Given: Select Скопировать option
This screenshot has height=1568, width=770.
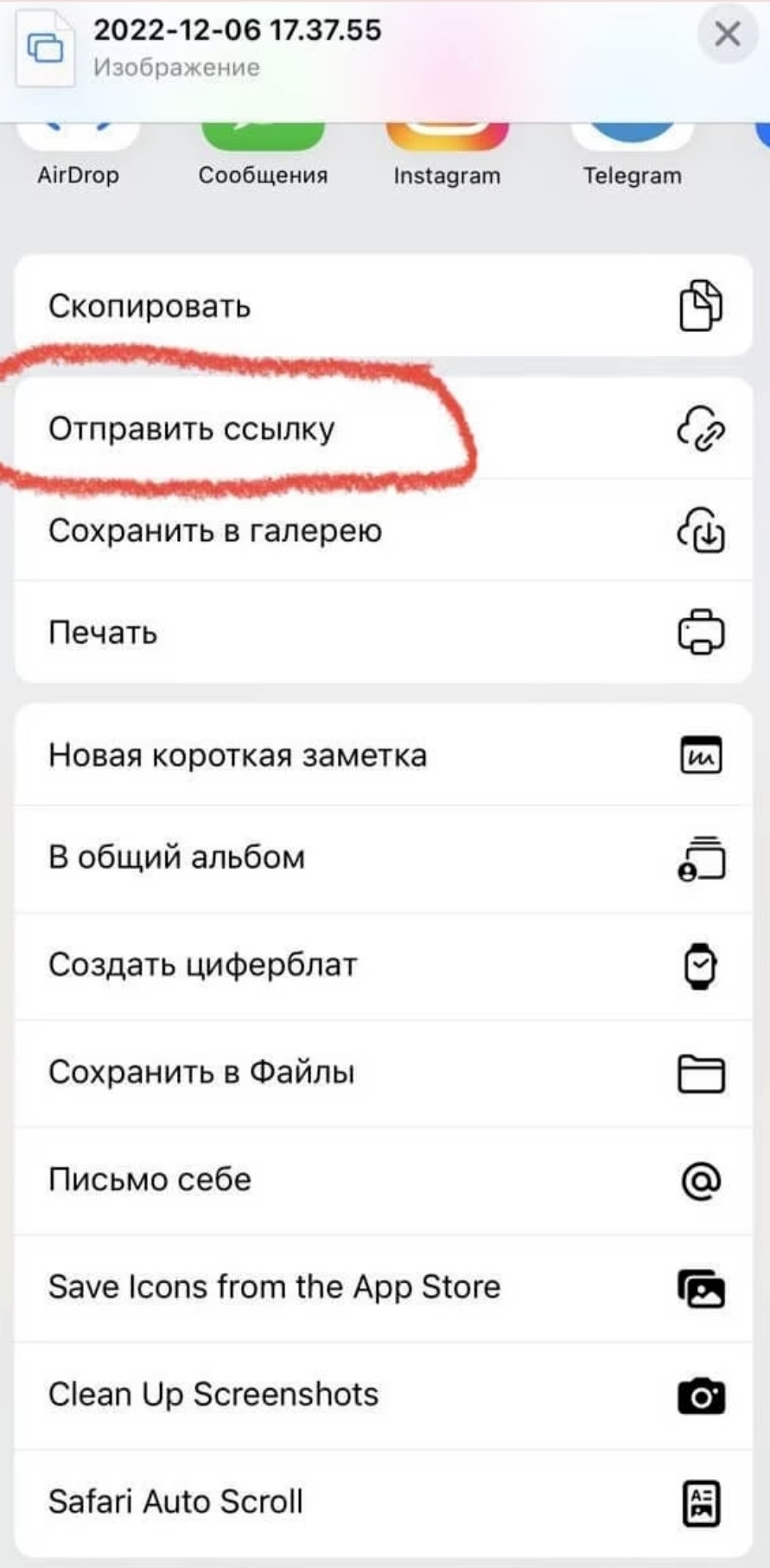Looking at the screenshot, I should pyautogui.click(x=383, y=306).
